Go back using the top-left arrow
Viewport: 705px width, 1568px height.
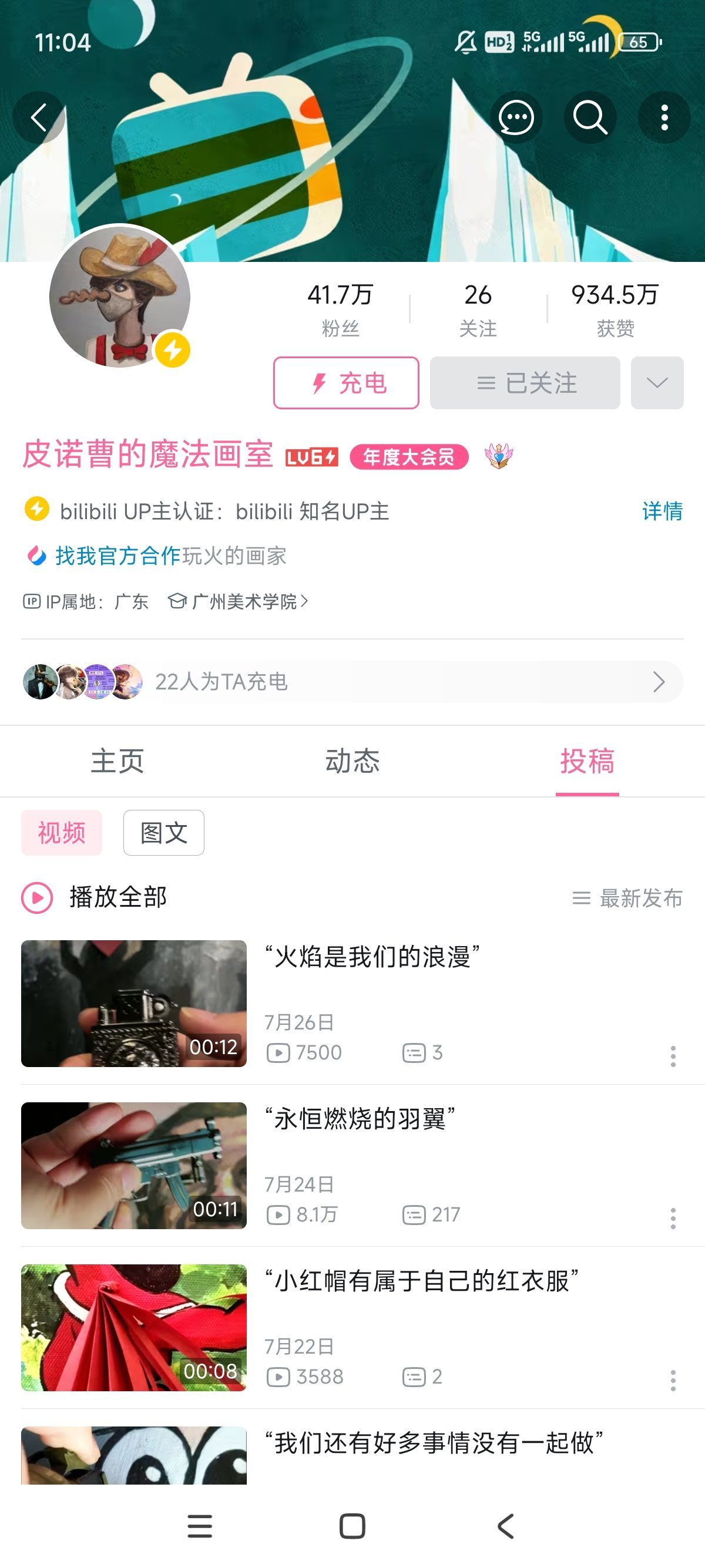39,117
